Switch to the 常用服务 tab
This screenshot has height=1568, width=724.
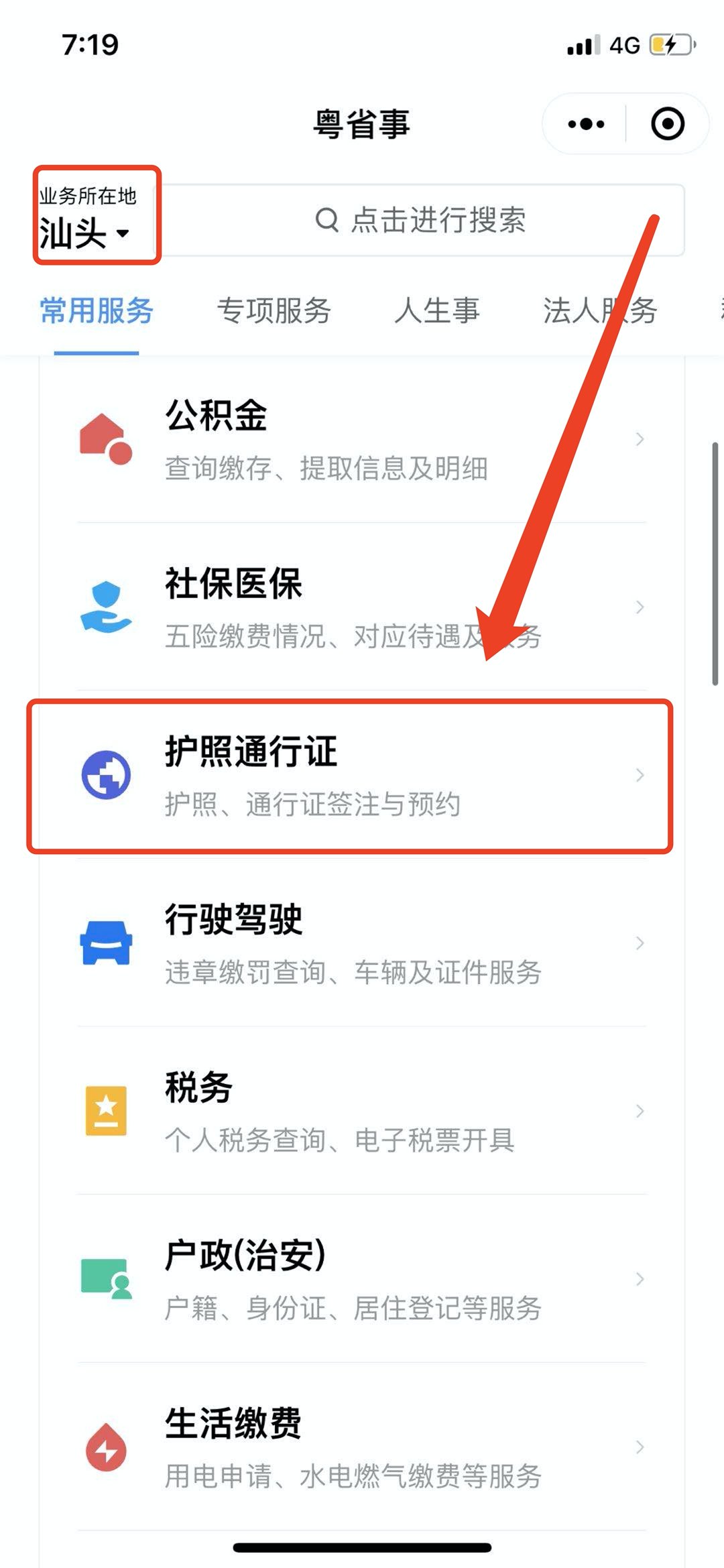[97, 311]
